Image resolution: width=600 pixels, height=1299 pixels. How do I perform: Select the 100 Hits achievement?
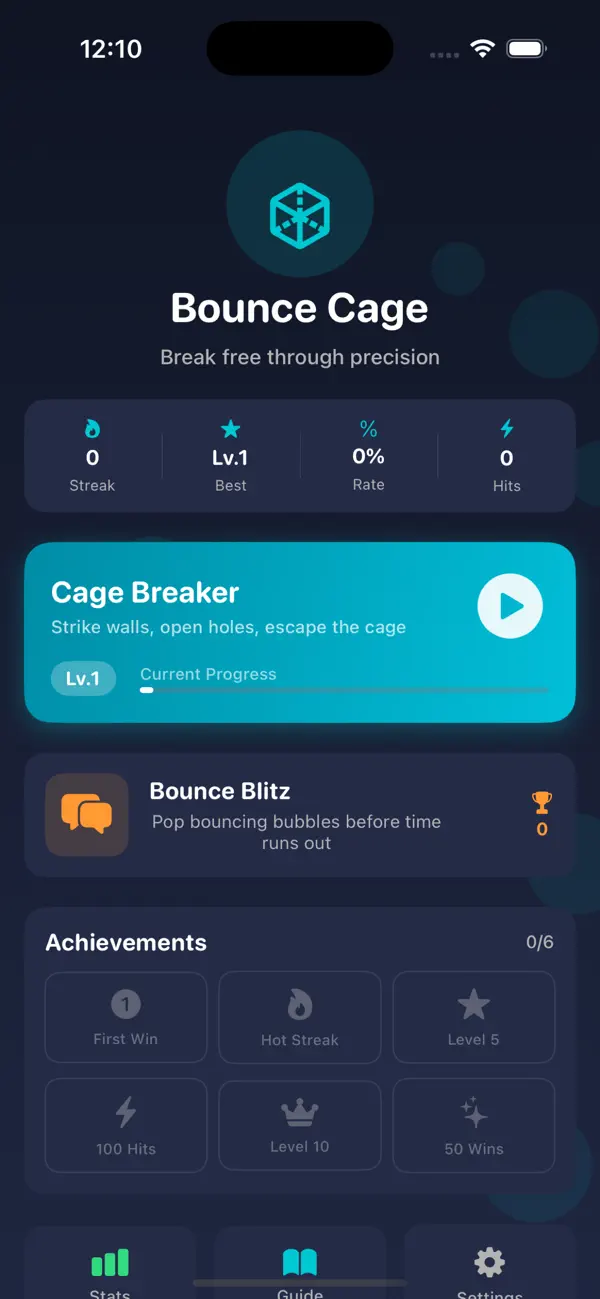126,1126
